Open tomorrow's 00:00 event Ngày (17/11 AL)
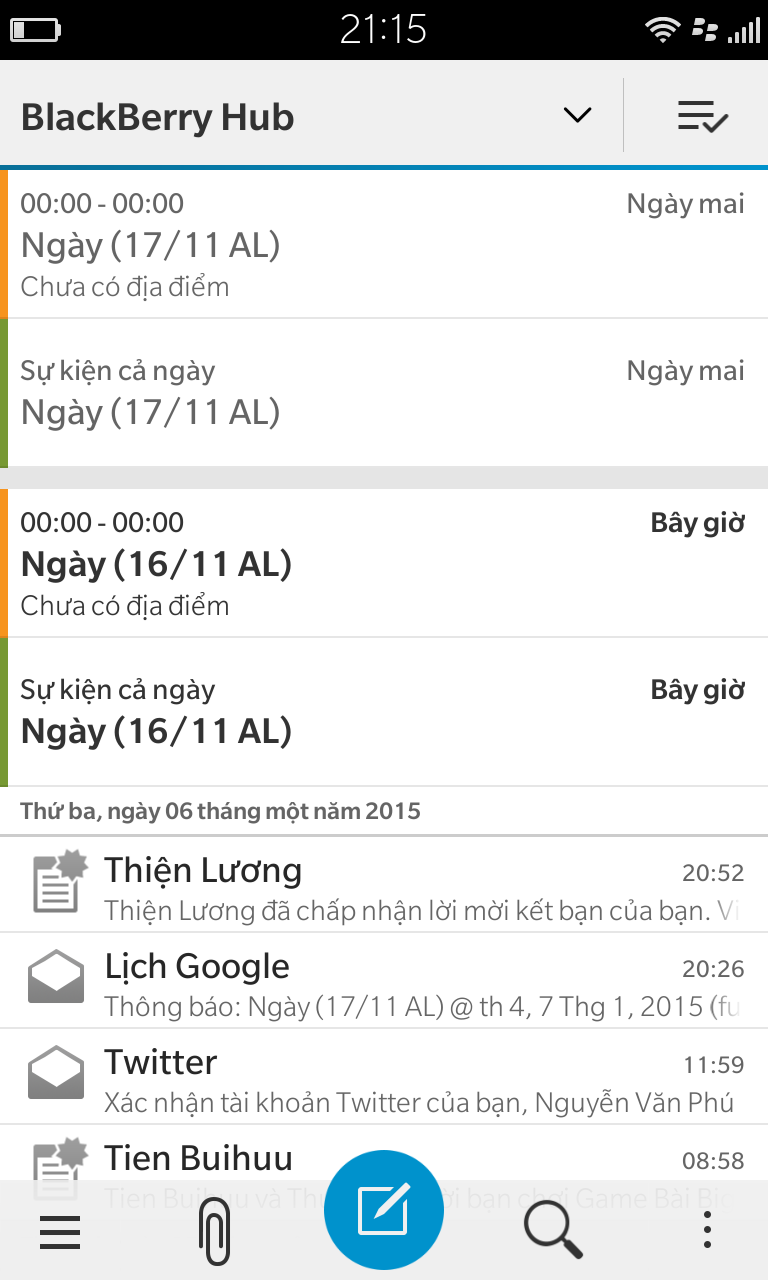This screenshot has height=1280, width=768. click(384, 244)
